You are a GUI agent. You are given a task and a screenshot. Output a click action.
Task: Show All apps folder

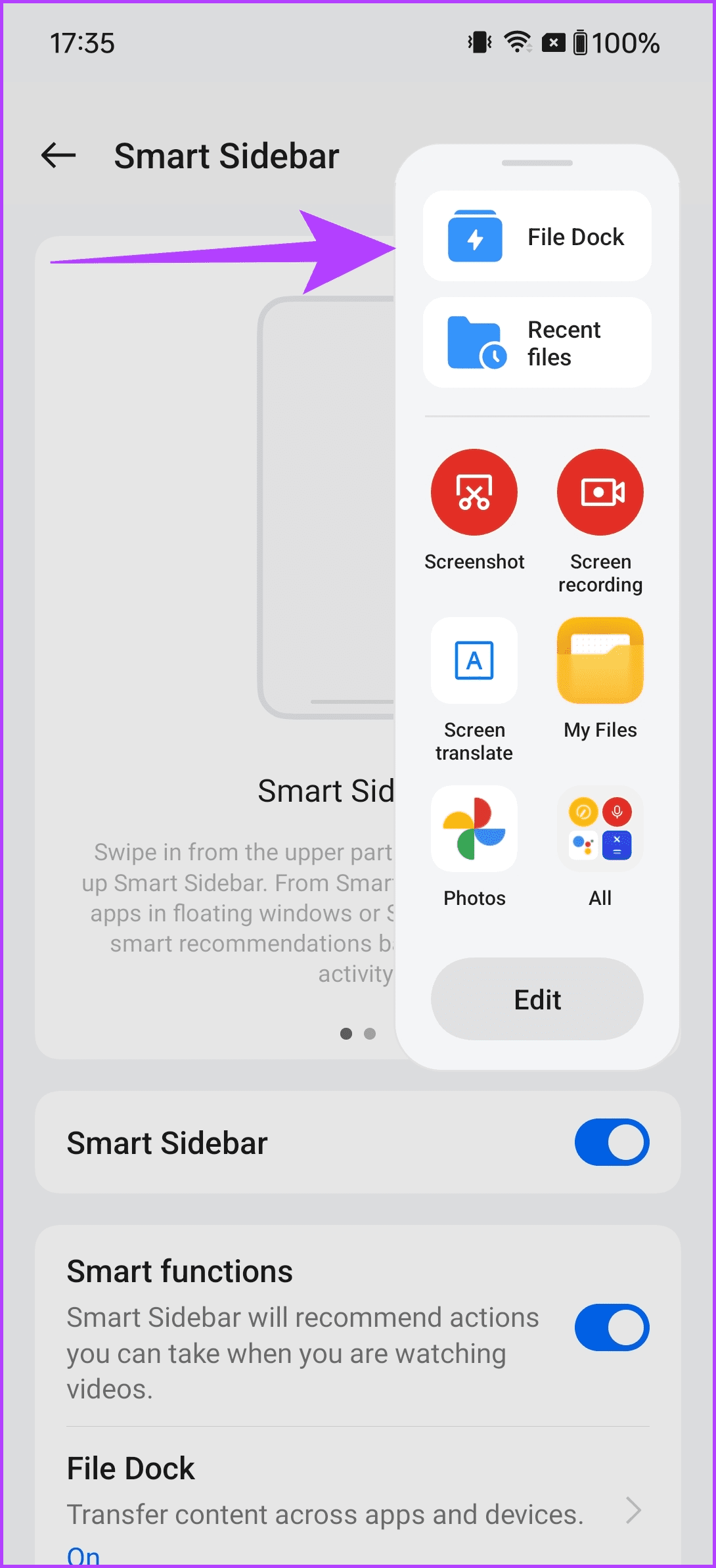pyautogui.click(x=600, y=829)
